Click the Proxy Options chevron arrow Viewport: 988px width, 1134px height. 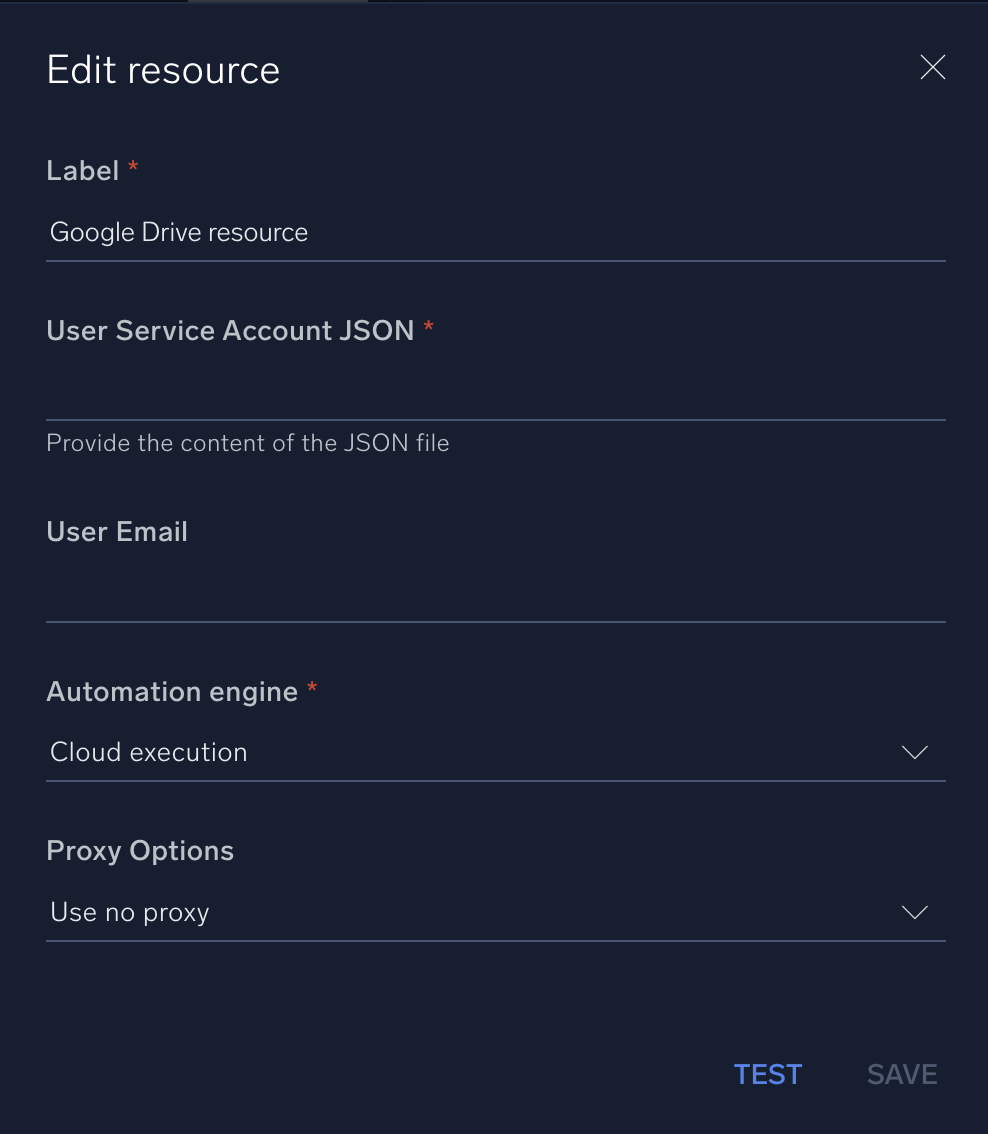tap(913, 912)
